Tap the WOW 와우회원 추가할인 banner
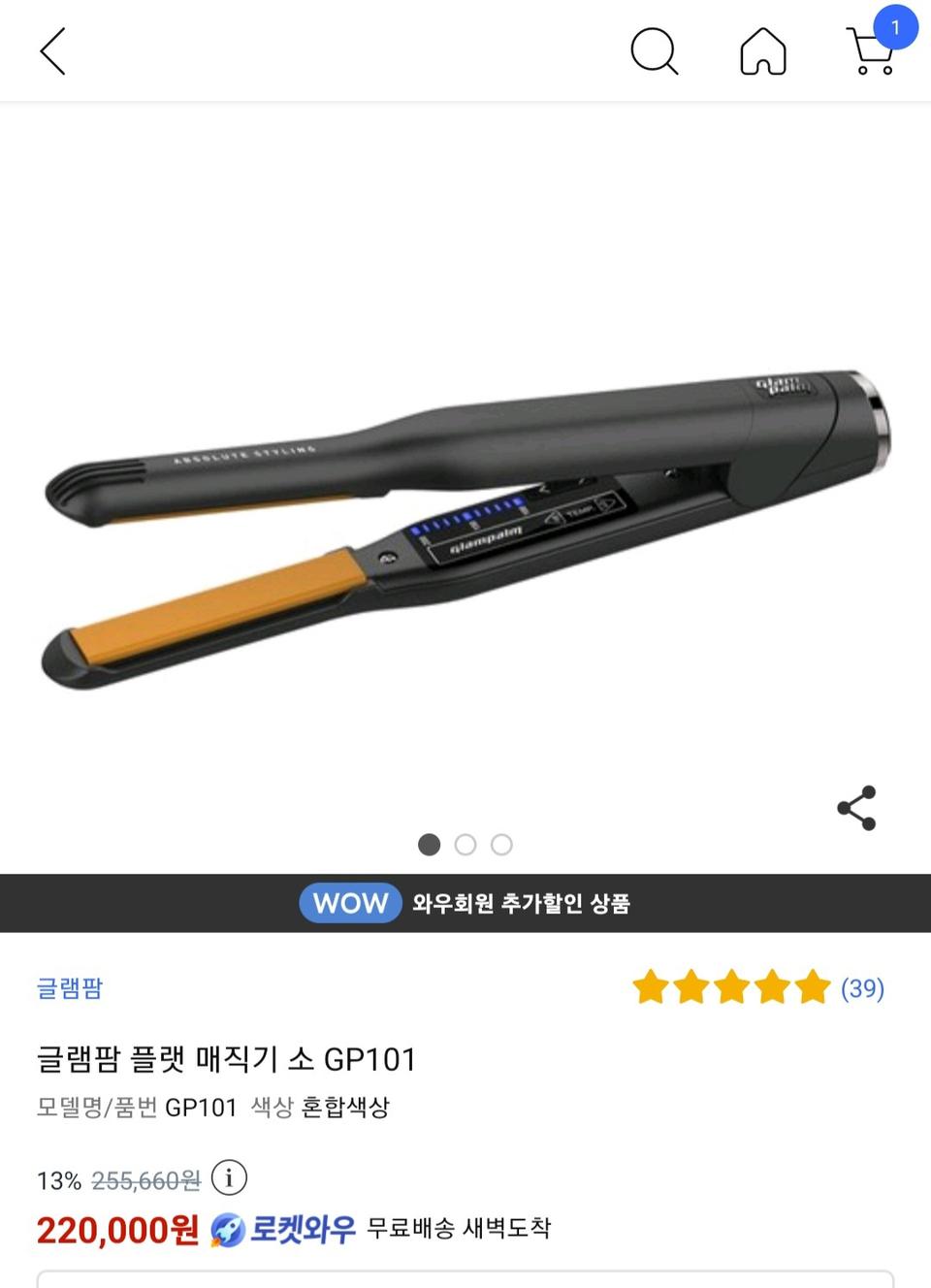The width and height of the screenshot is (931, 1288). (x=465, y=903)
